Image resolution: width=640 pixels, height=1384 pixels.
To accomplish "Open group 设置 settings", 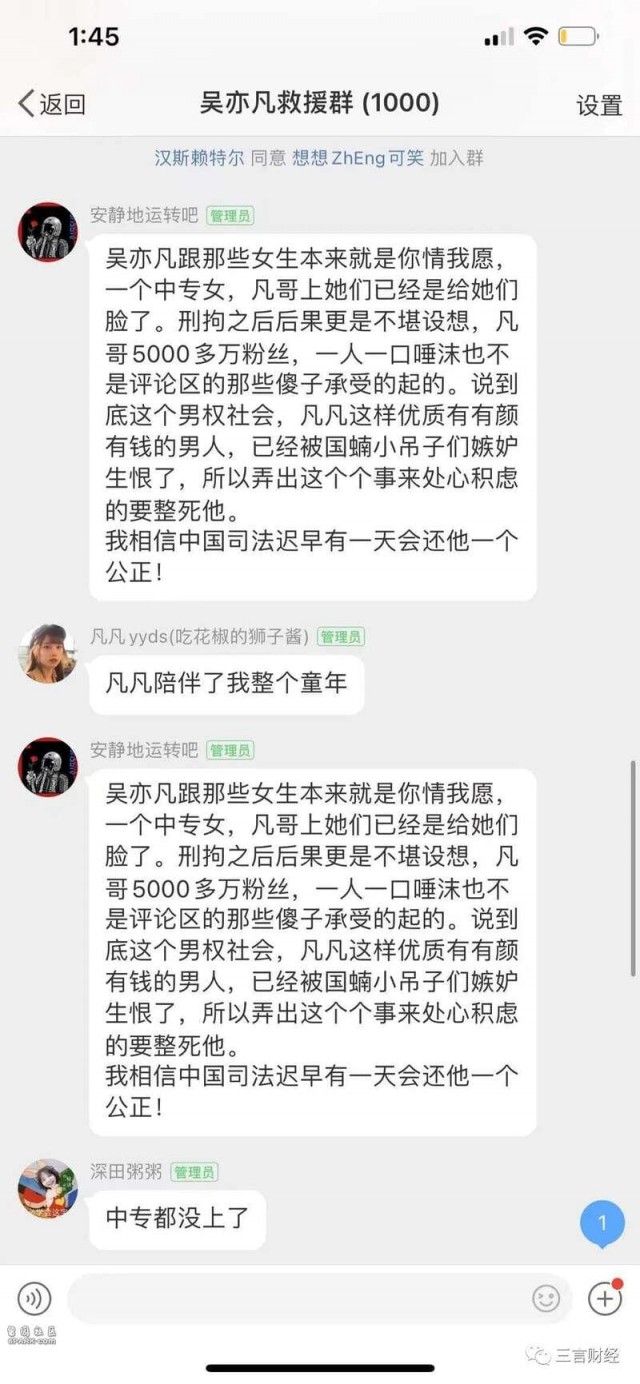I will (599, 105).
